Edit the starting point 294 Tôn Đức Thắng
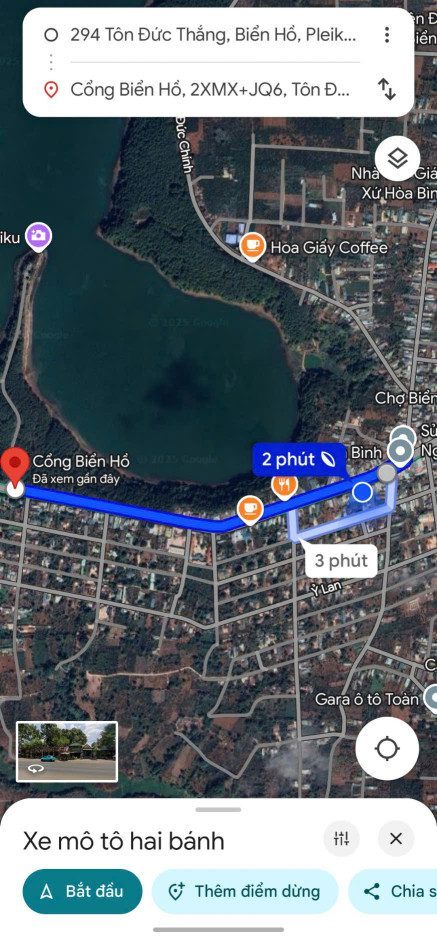 [x=213, y=35]
